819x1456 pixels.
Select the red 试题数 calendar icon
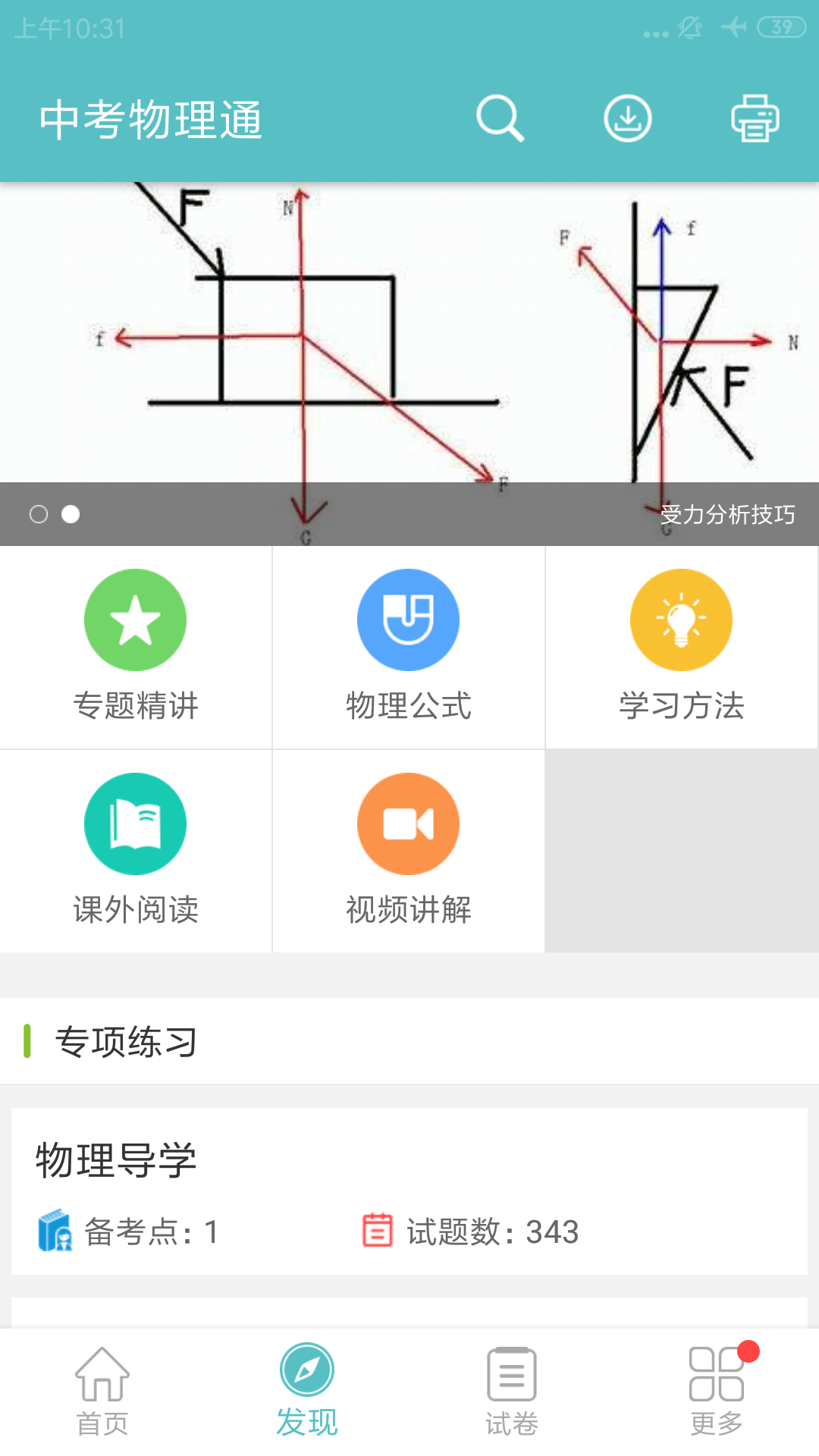(x=377, y=1228)
